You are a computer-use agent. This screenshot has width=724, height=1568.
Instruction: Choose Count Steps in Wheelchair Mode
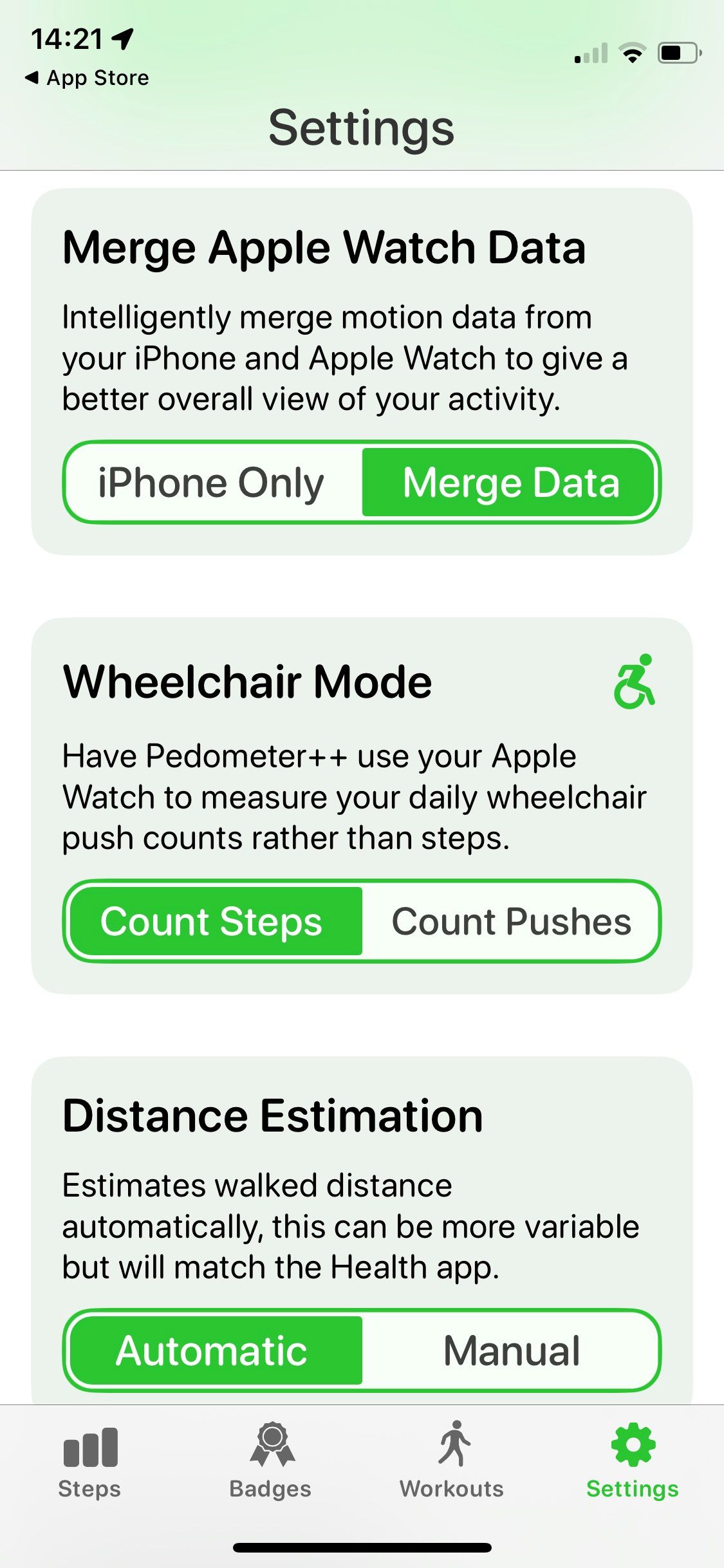(x=211, y=922)
